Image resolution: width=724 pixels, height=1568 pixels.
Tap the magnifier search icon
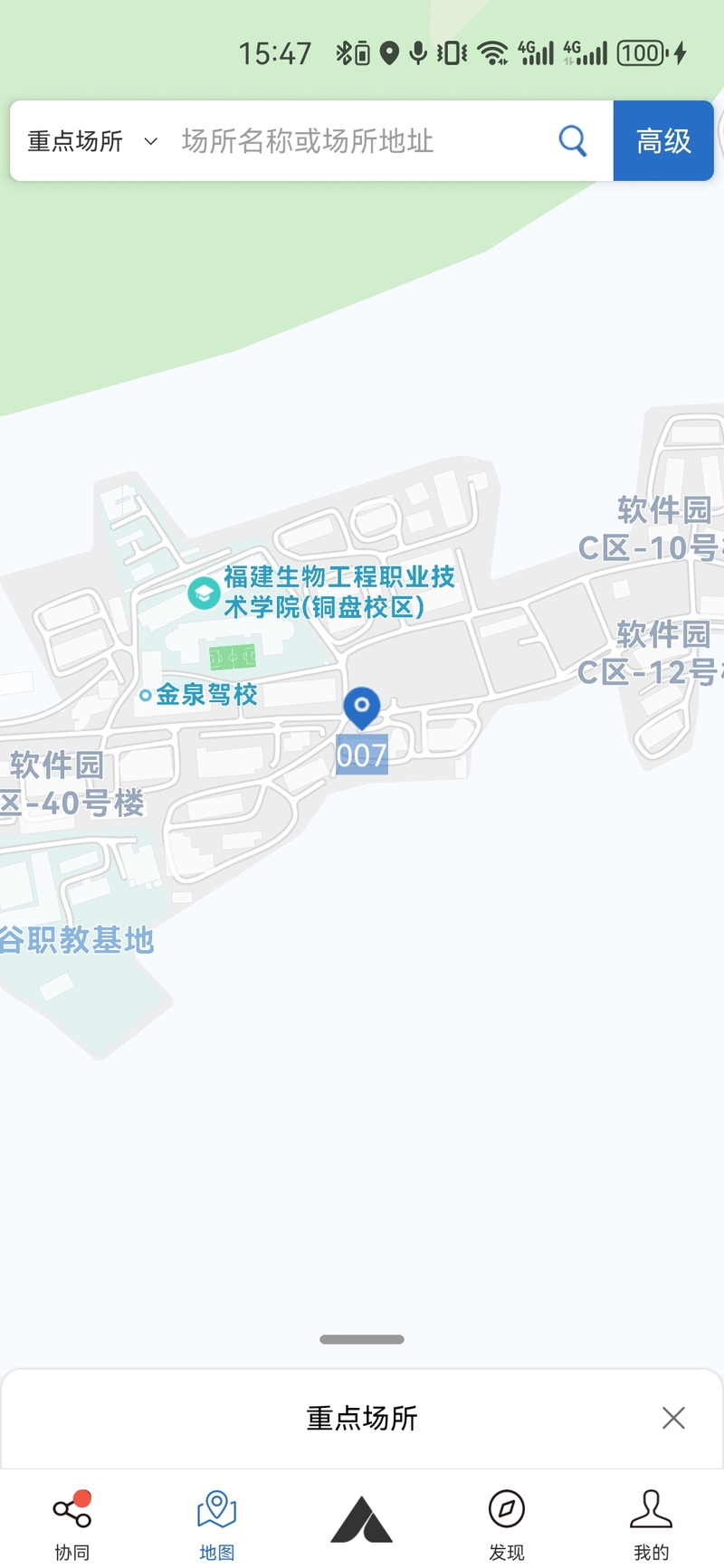tap(573, 141)
